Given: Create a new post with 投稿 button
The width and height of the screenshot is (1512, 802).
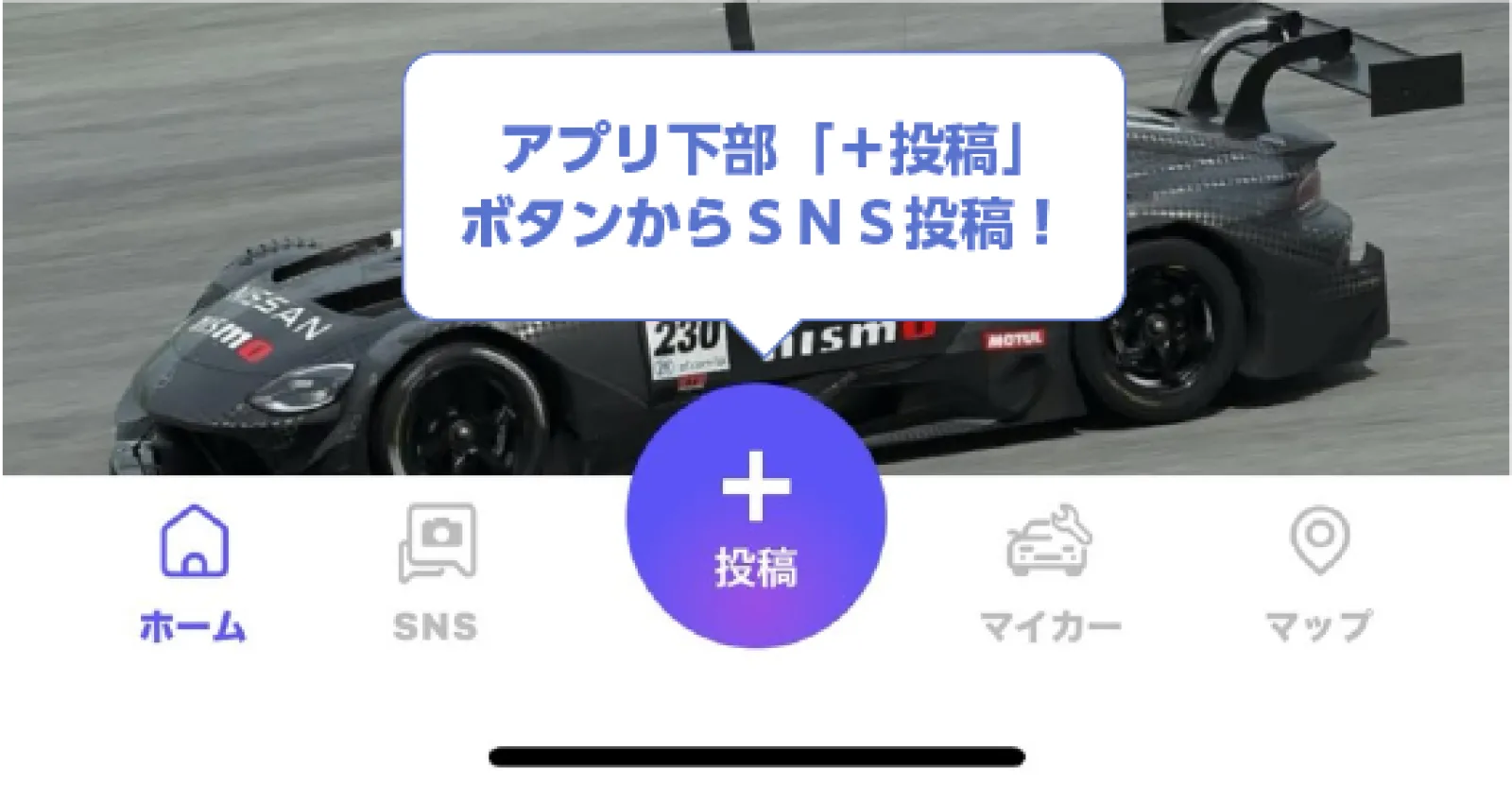Looking at the screenshot, I should pyautogui.click(x=756, y=517).
